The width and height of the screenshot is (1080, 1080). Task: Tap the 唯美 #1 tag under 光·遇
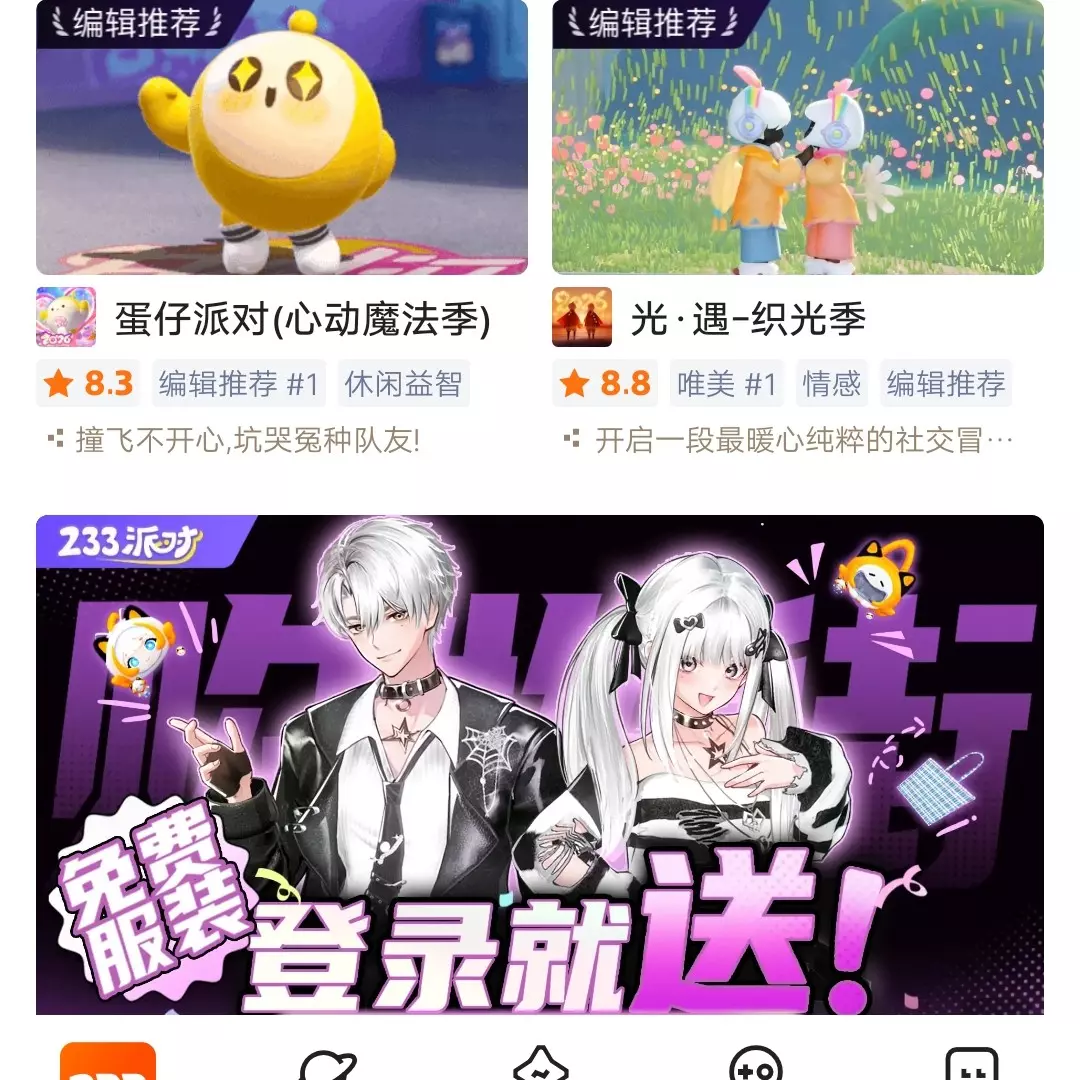click(x=726, y=384)
